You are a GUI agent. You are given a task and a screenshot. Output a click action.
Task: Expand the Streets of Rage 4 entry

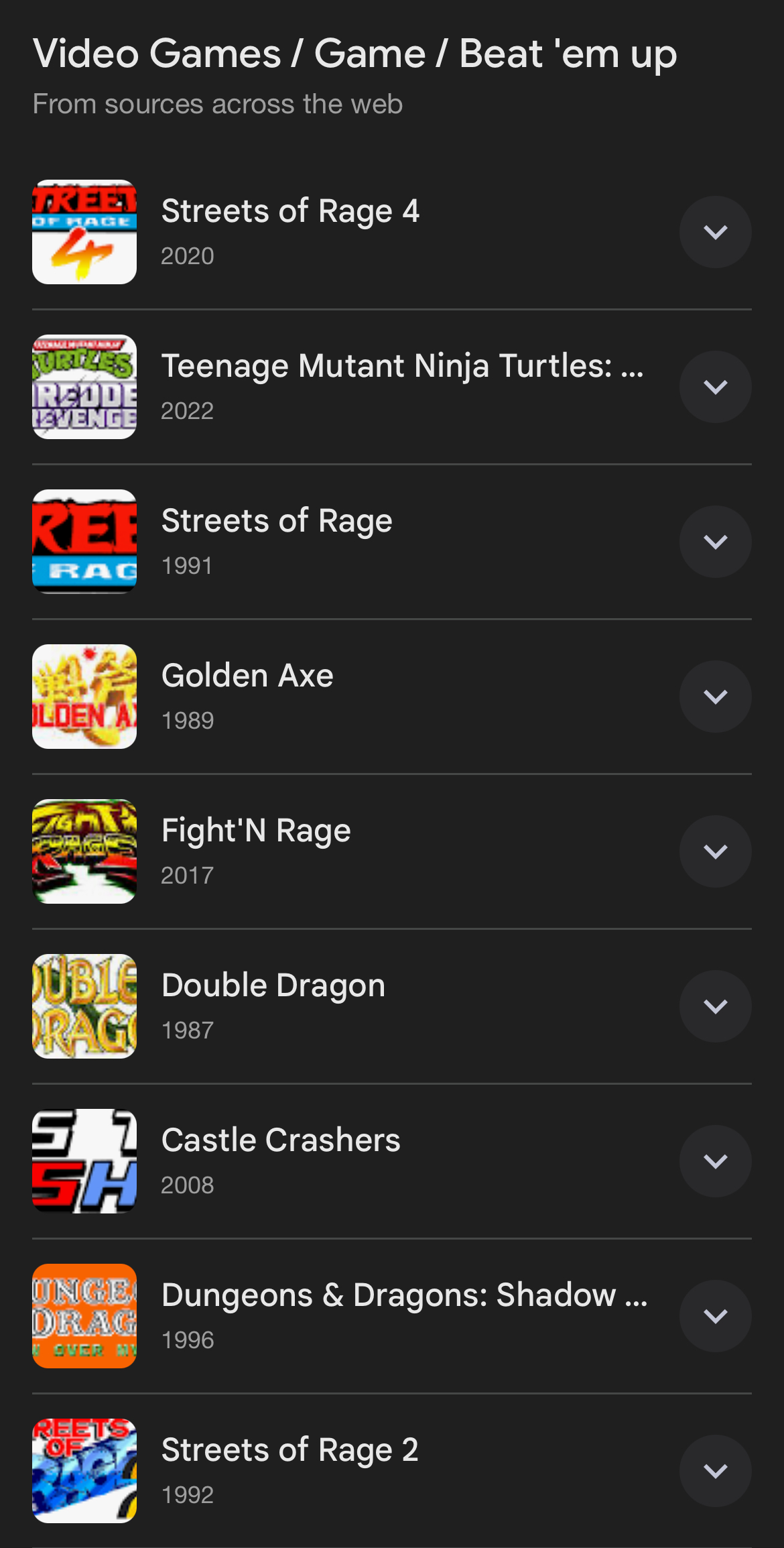715,232
